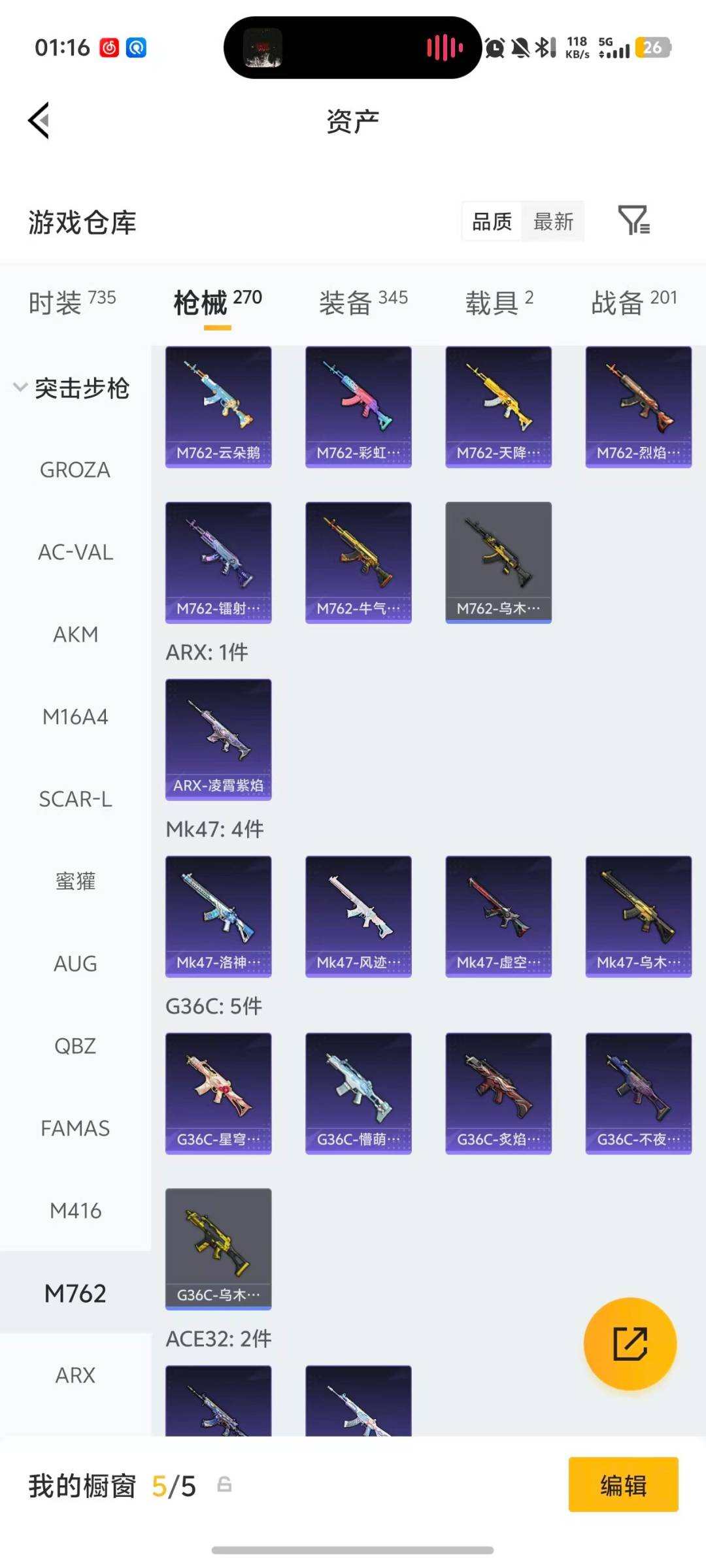706x1568 pixels.
Task: Switch to the 装备 tab
Action: [x=363, y=302]
